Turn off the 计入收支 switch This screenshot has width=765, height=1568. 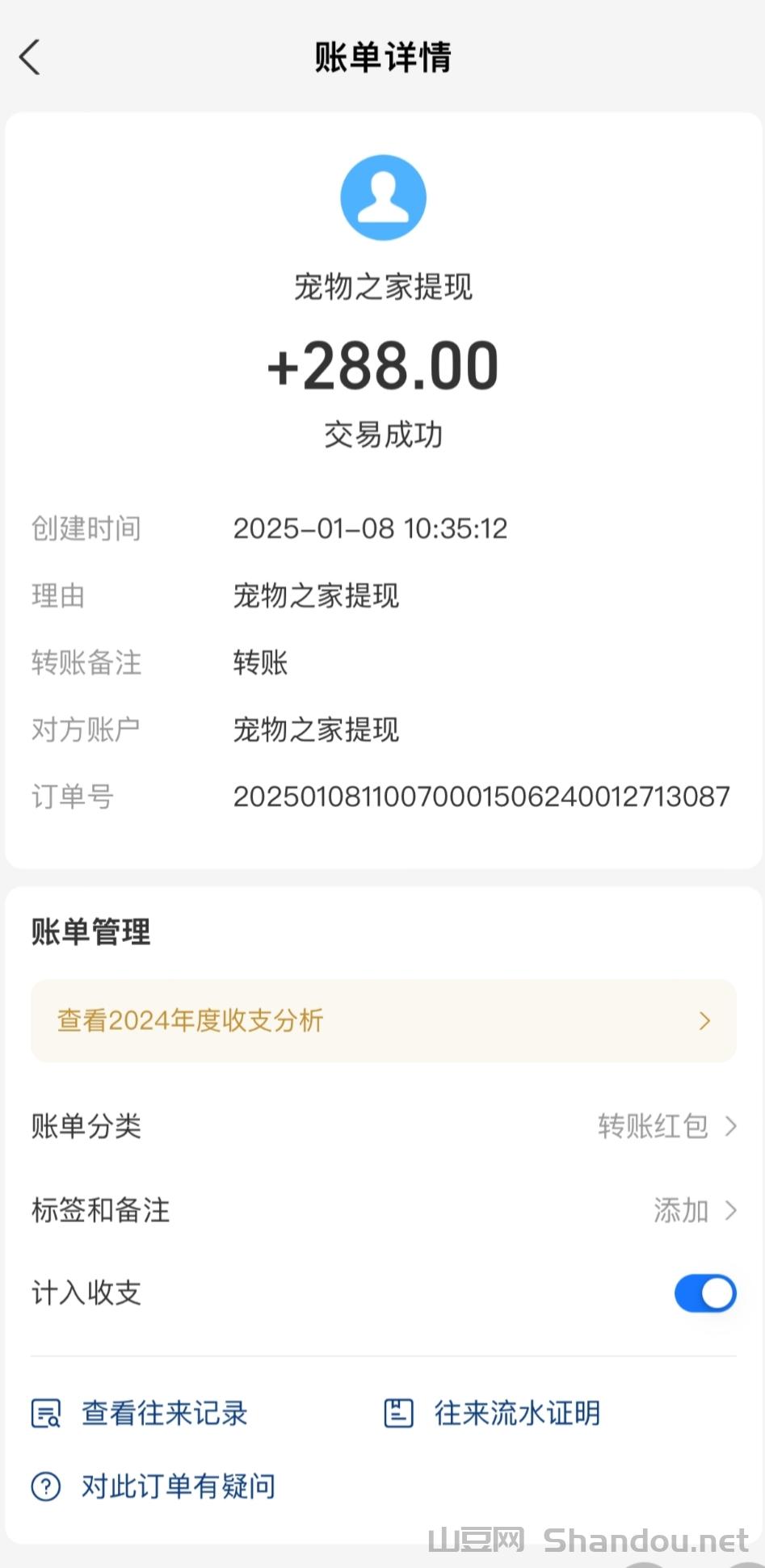704,1293
